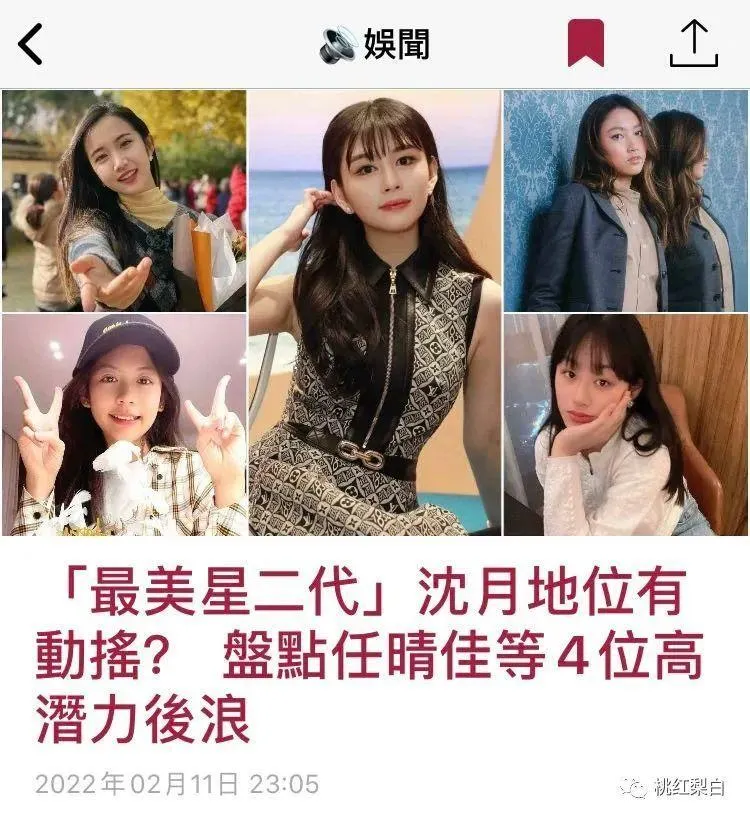Image resolution: width=750 pixels, height=820 pixels.
Task: Share this article using the upload icon
Action: (693, 44)
